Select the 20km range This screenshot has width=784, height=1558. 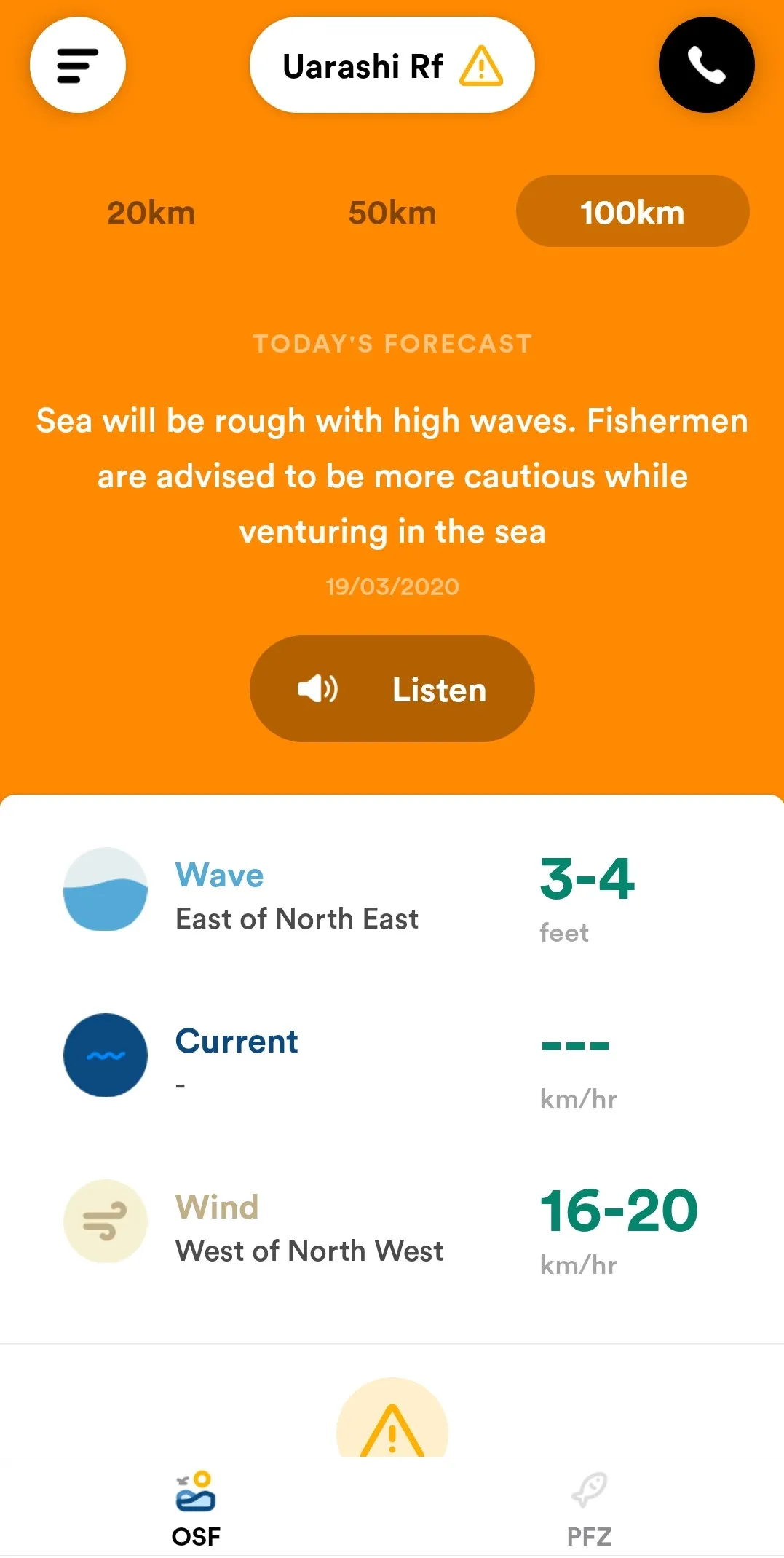pos(151,213)
